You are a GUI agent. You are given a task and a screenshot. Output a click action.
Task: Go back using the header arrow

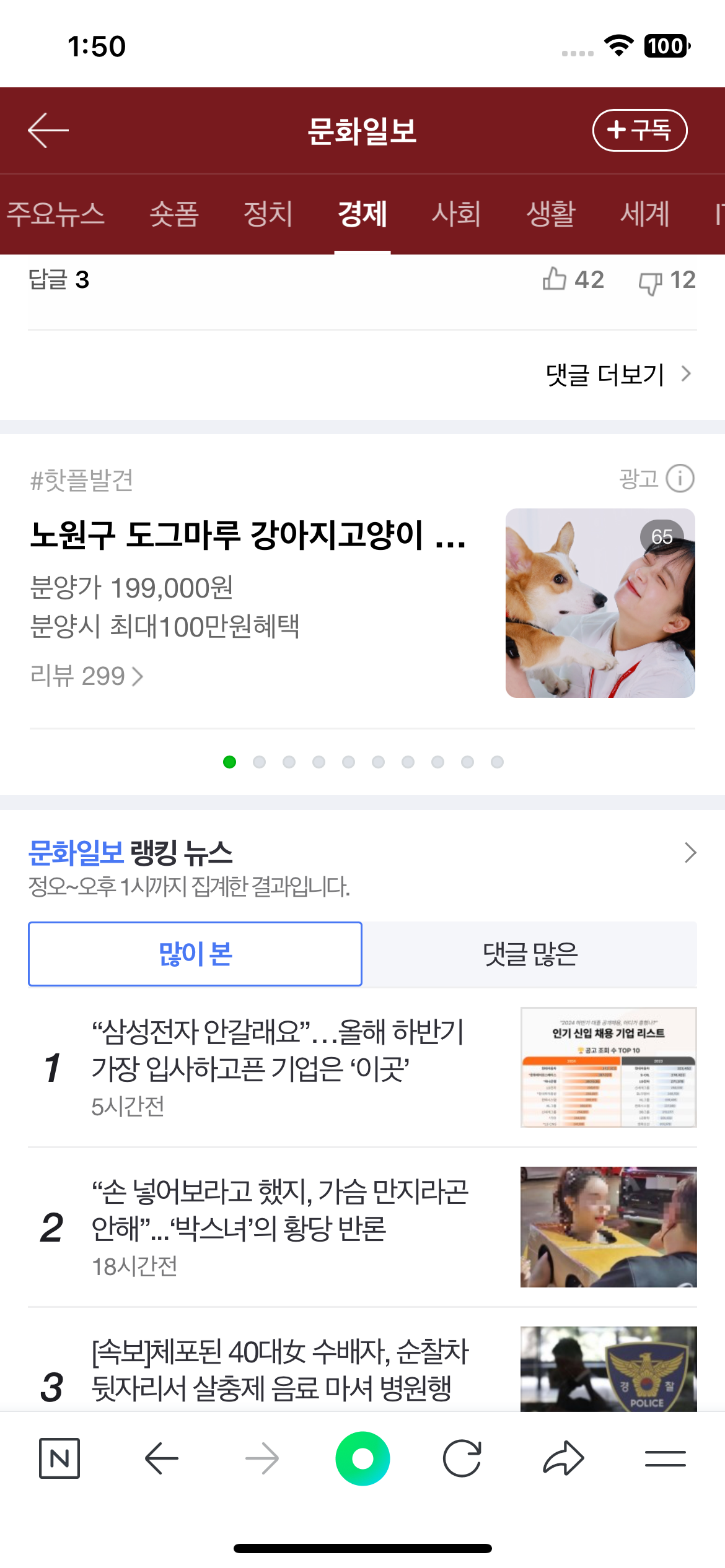[48, 130]
